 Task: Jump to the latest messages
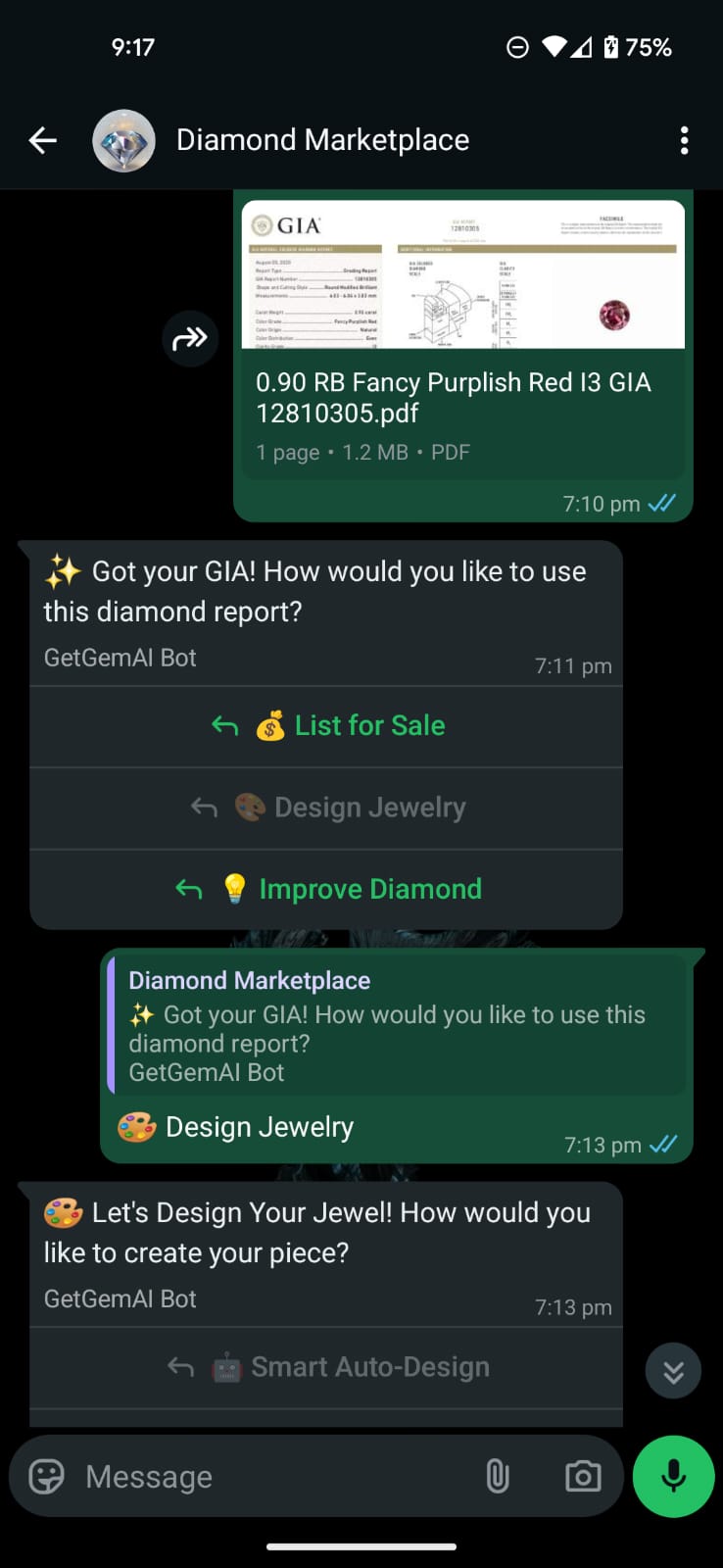coord(673,1371)
